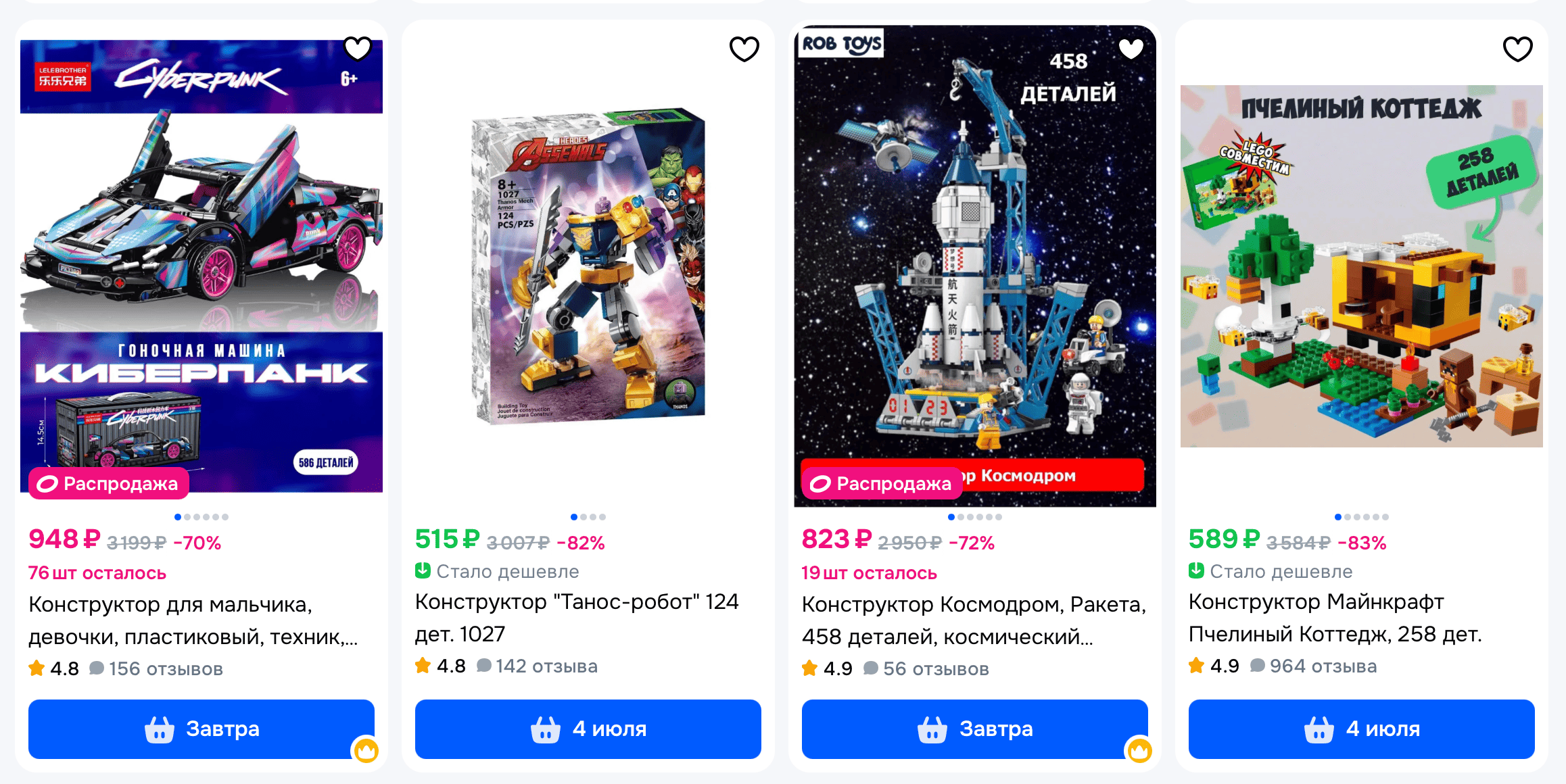Favorite the Thanos robot constructor

[x=744, y=49]
